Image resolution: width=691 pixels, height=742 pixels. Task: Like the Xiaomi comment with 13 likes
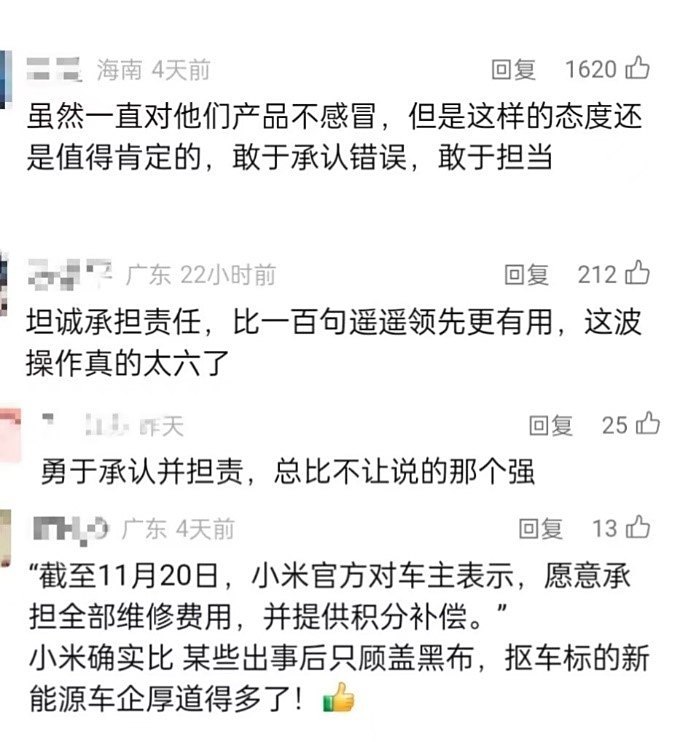[638, 528]
